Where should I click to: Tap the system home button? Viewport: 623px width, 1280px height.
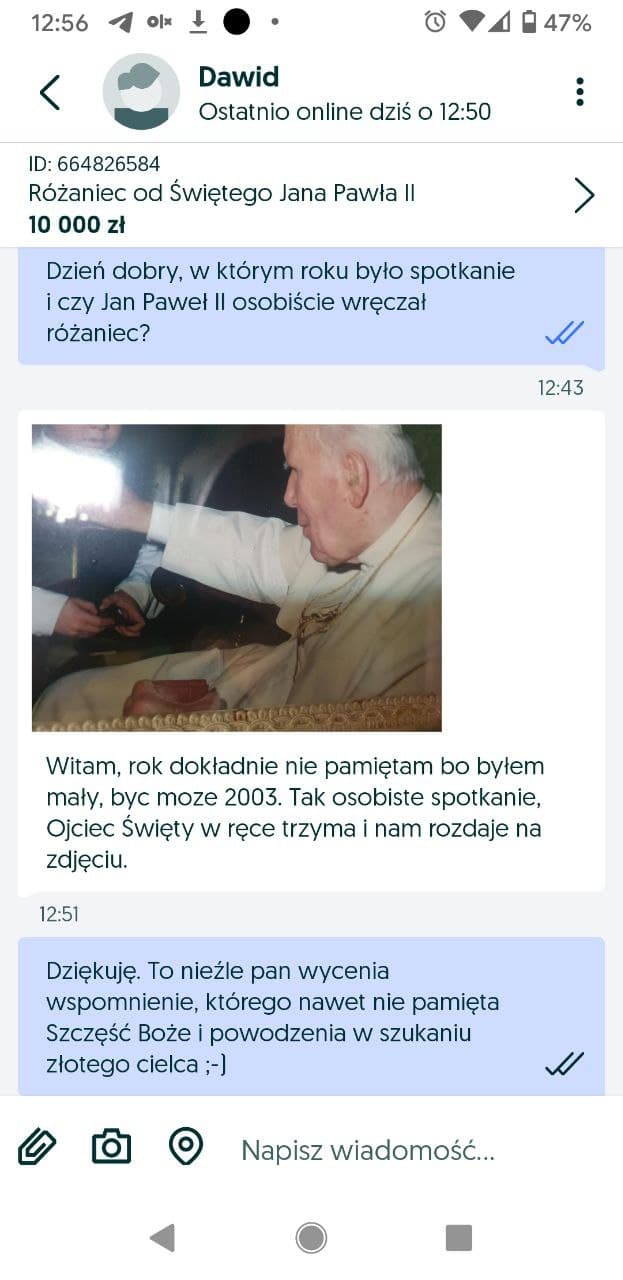click(311, 1237)
